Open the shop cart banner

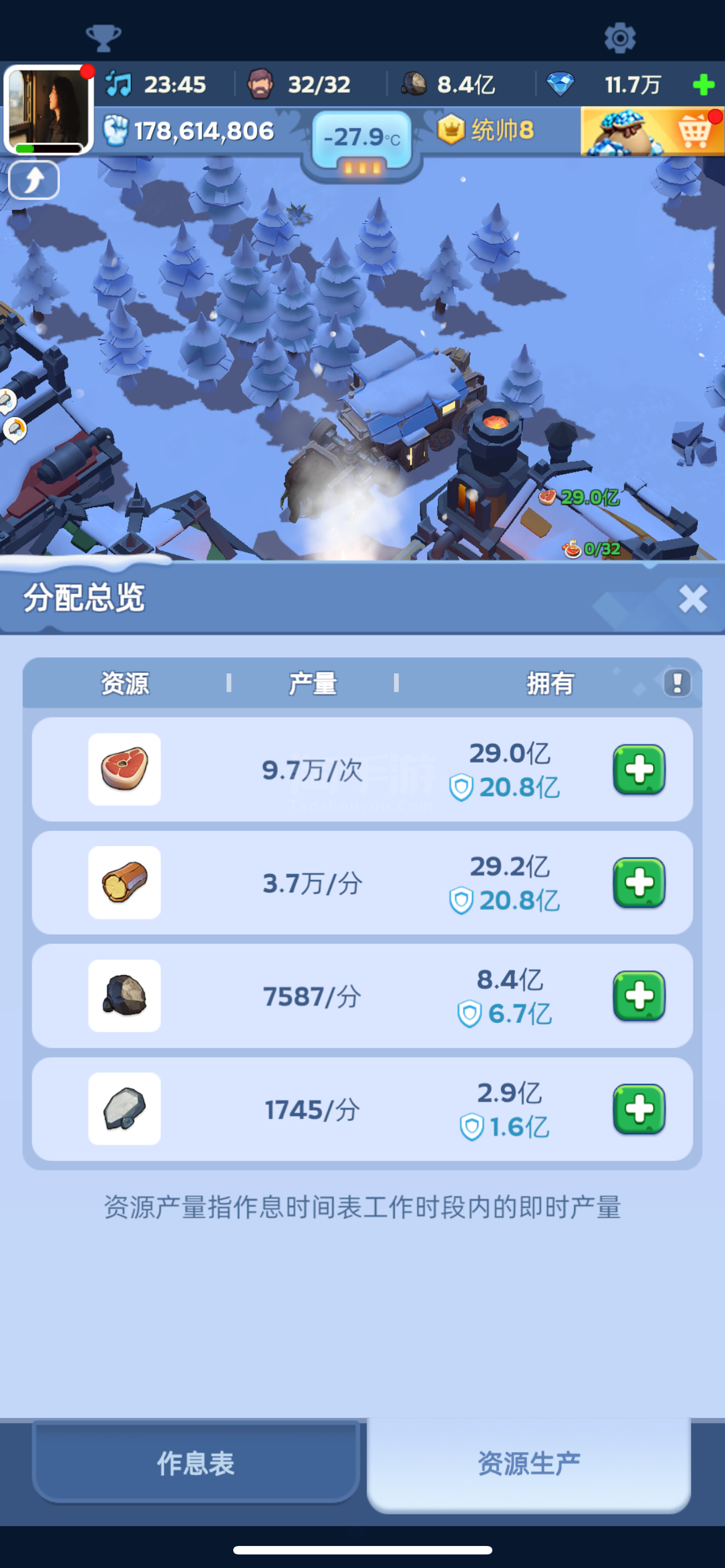(x=652, y=131)
